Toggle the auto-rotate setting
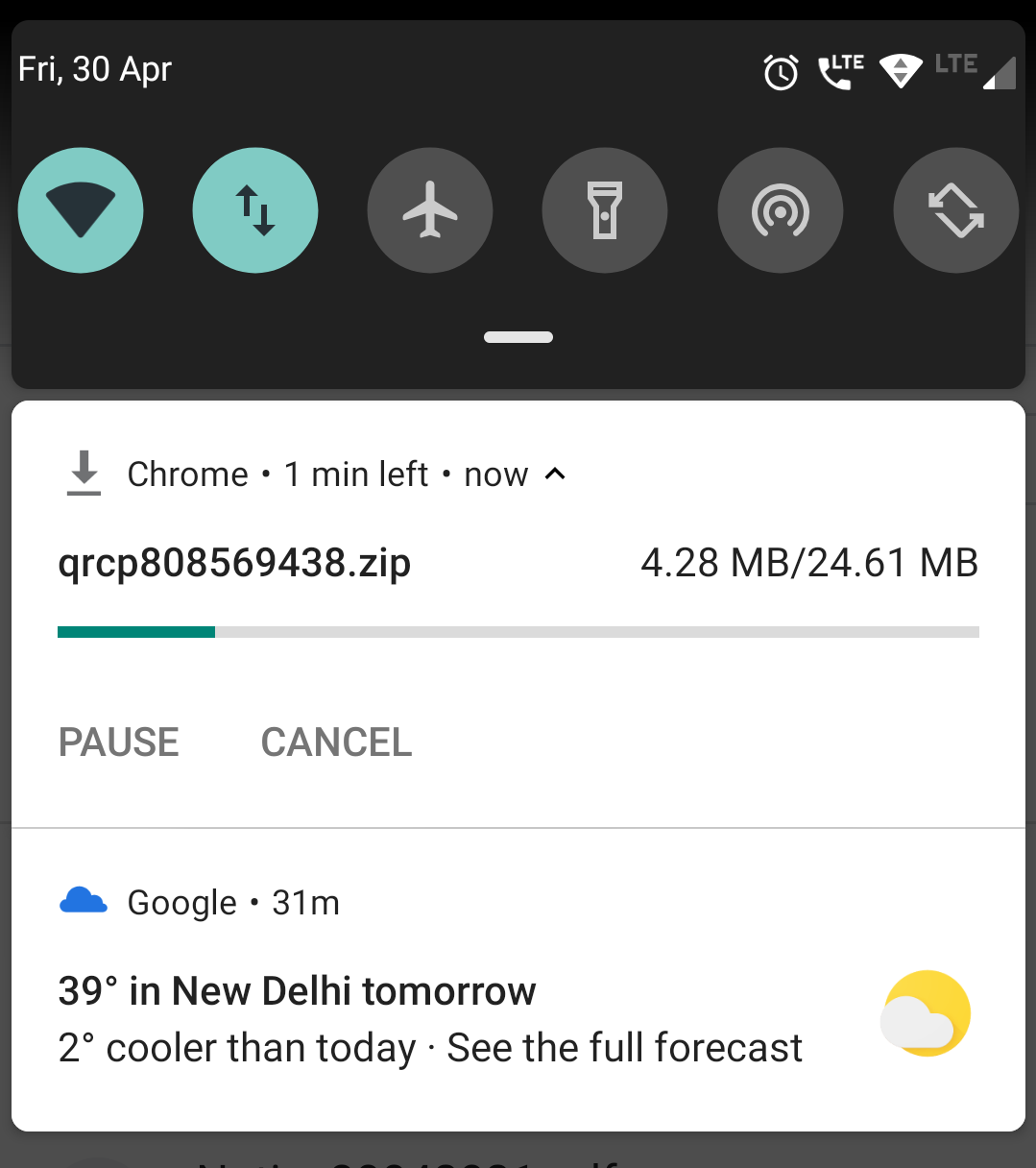Screen dimensions: 1036x1168 (955, 210)
